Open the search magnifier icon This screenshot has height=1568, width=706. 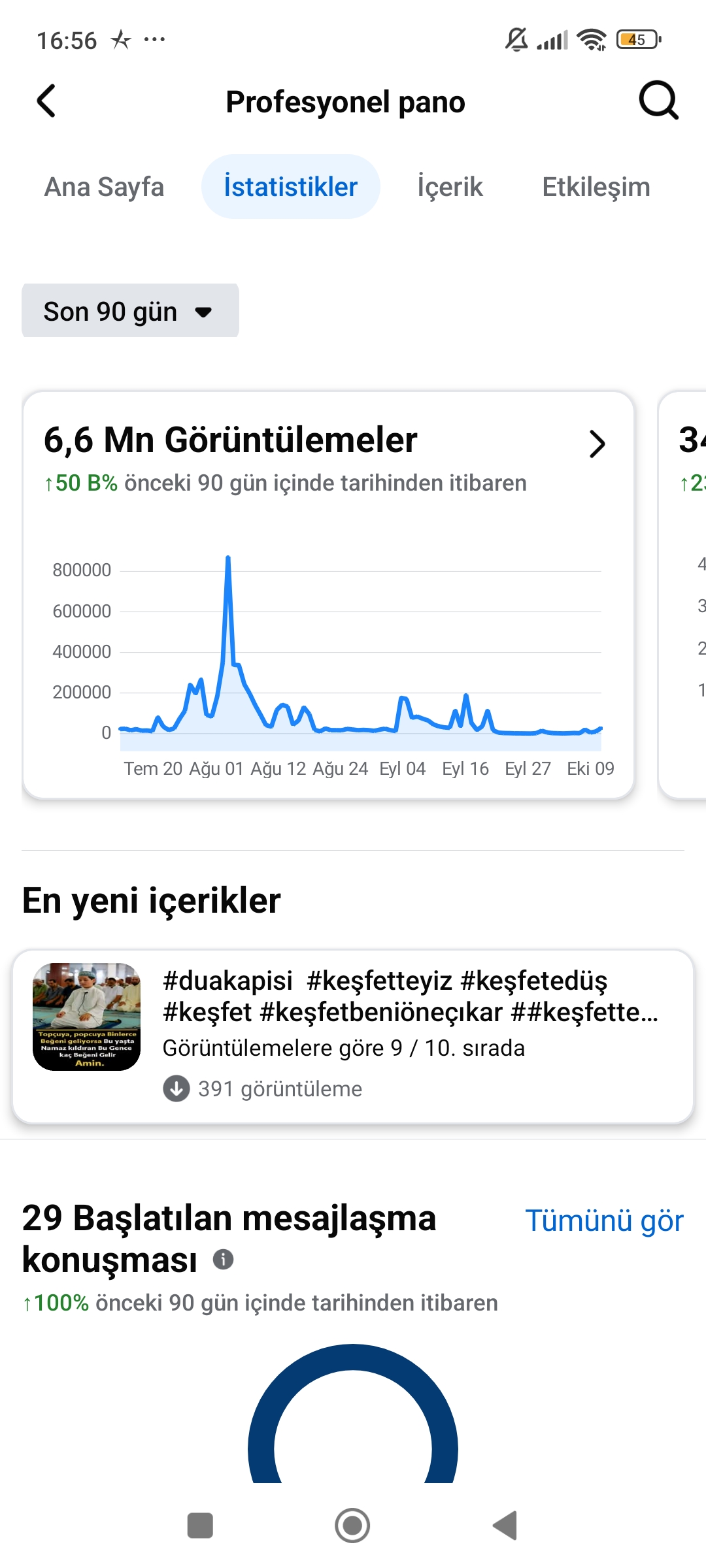[x=658, y=101]
